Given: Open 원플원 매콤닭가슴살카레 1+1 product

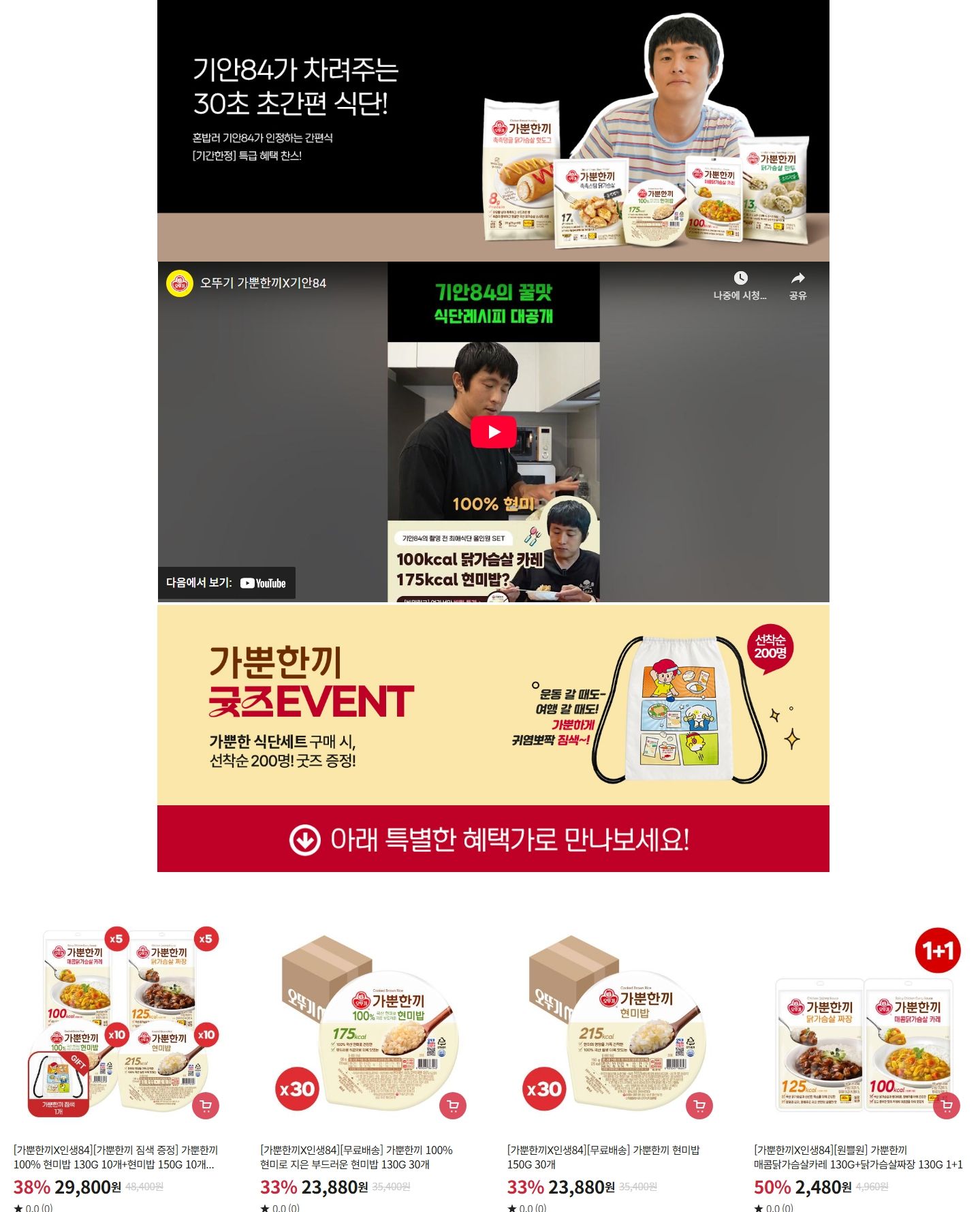Looking at the screenshot, I should pyautogui.click(x=857, y=1157).
